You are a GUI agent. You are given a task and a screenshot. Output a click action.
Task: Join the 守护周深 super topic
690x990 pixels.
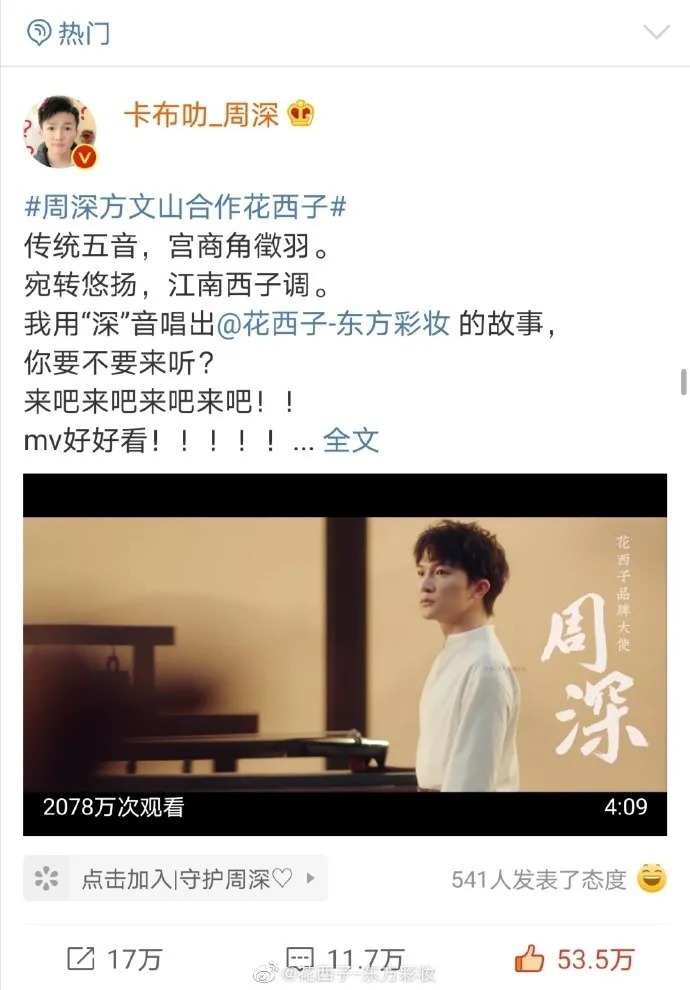(176, 879)
